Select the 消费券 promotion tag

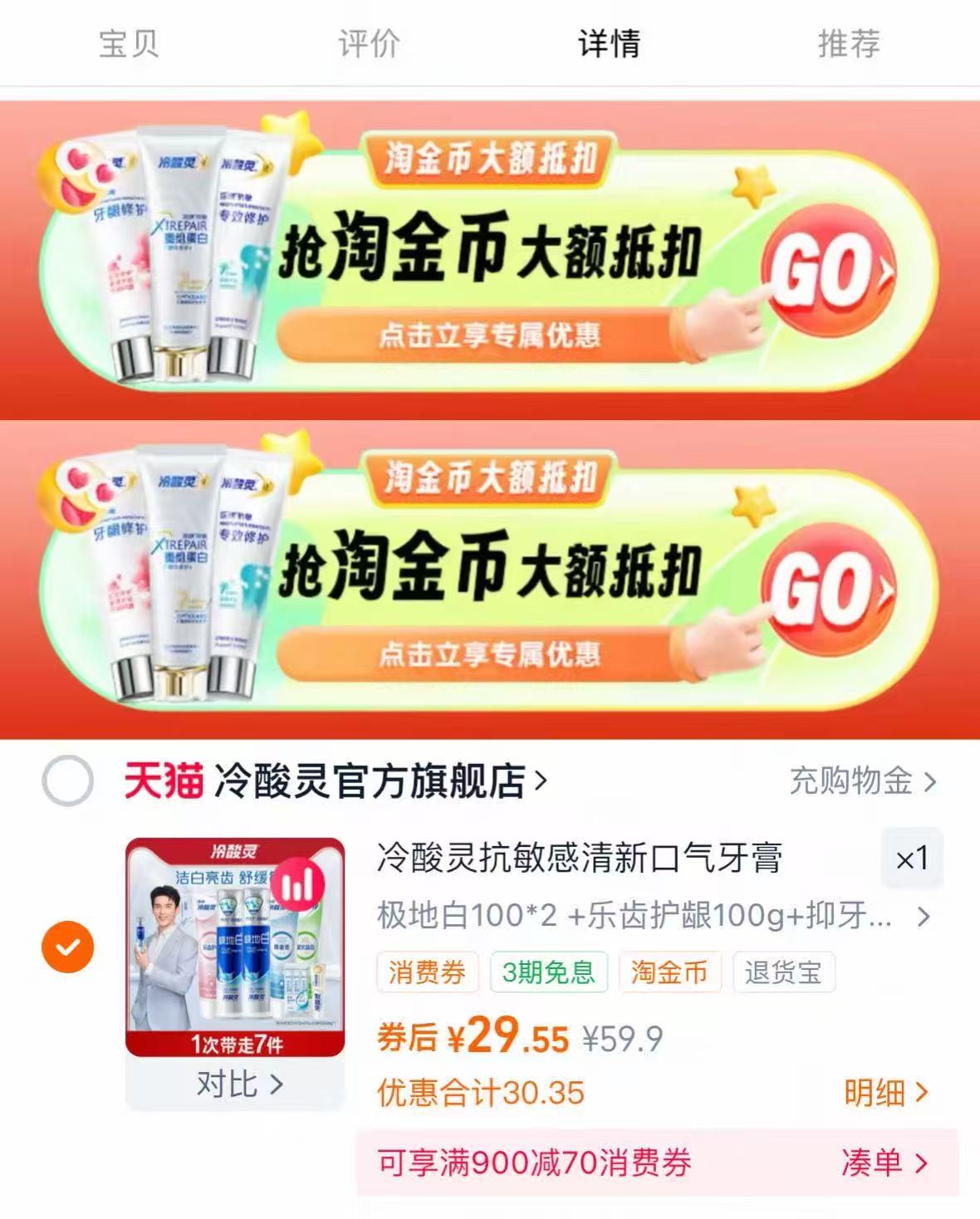(x=429, y=974)
